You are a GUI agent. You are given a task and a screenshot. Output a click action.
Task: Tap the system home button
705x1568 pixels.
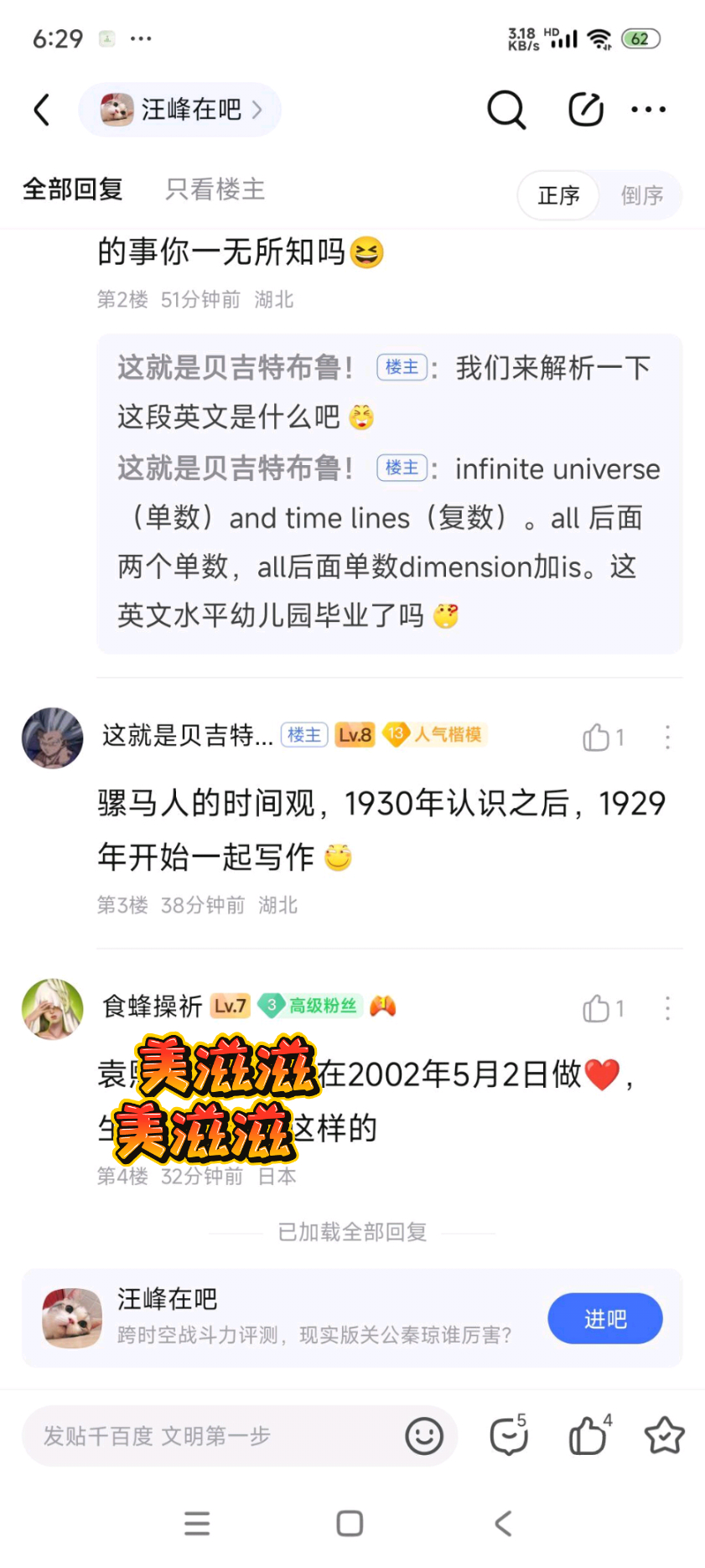coord(350,1523)
